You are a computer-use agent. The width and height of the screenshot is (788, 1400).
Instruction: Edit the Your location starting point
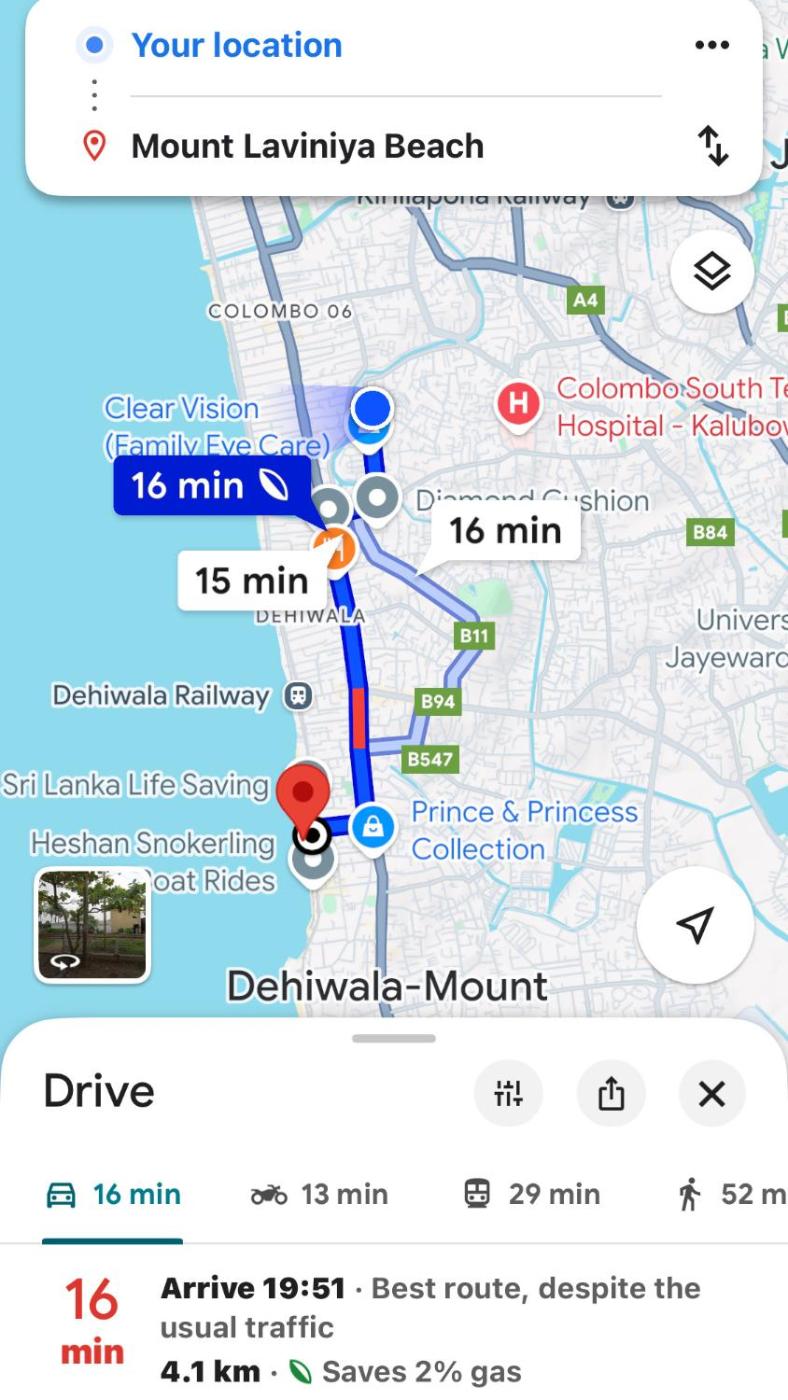pyautogui.click(x=237, y=45)
